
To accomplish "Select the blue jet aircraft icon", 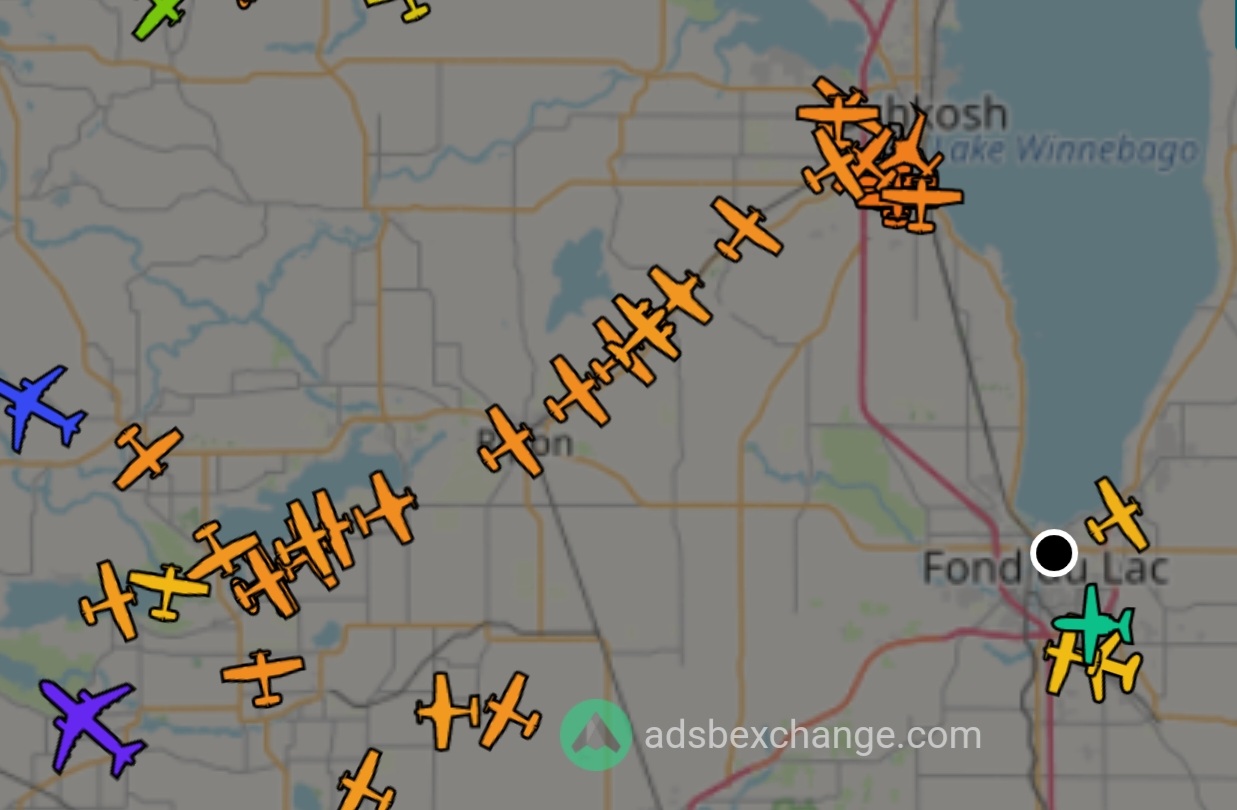I will point(40,407).
